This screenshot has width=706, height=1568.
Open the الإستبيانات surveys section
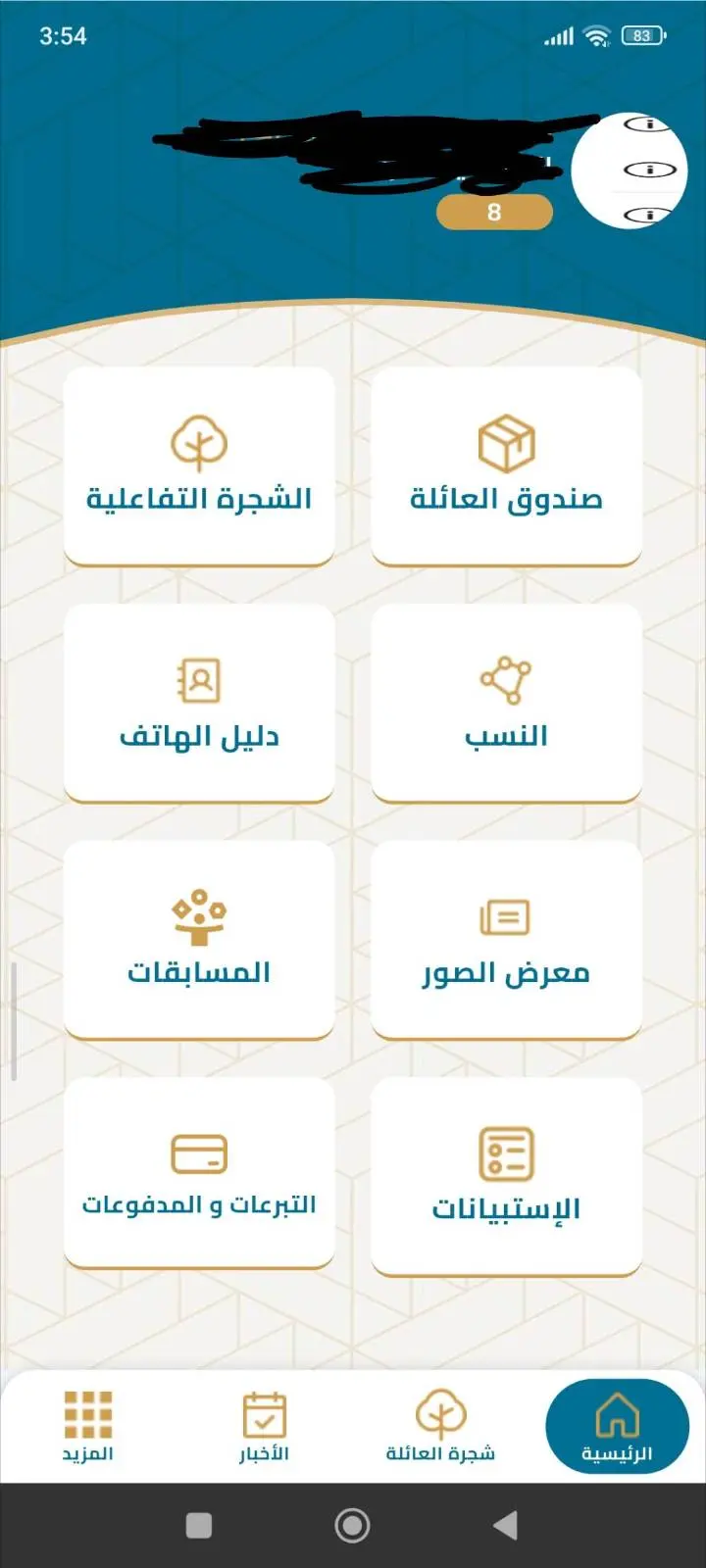pyautogui.click(x=506, y=1174)
